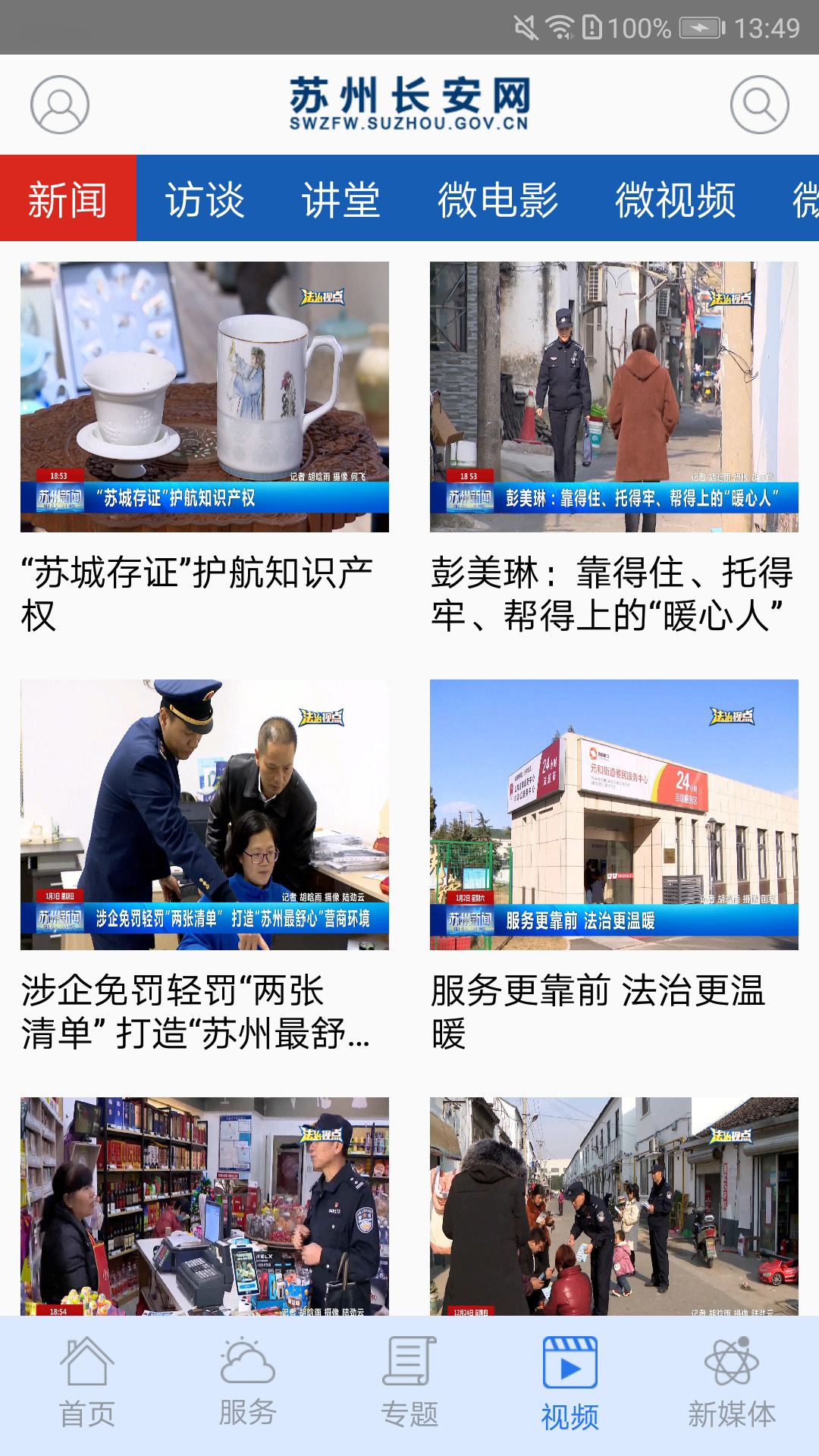This screenshot has width=819, height=1456.
Task: Switch to the 微电影 tab
Action: pyautogui.click(x=497, y=199)
